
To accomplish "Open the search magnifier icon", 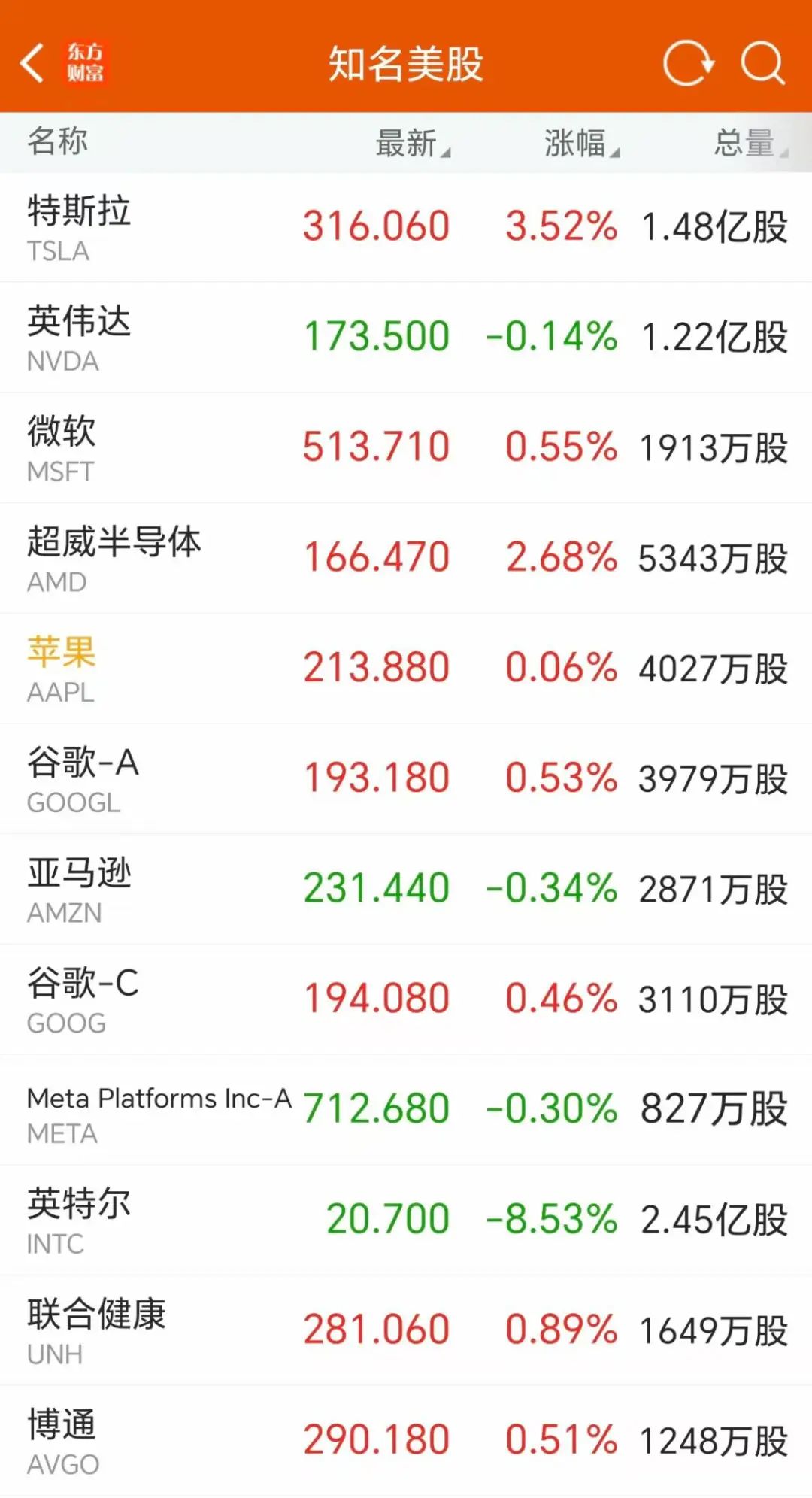I will tap(762, 63).
